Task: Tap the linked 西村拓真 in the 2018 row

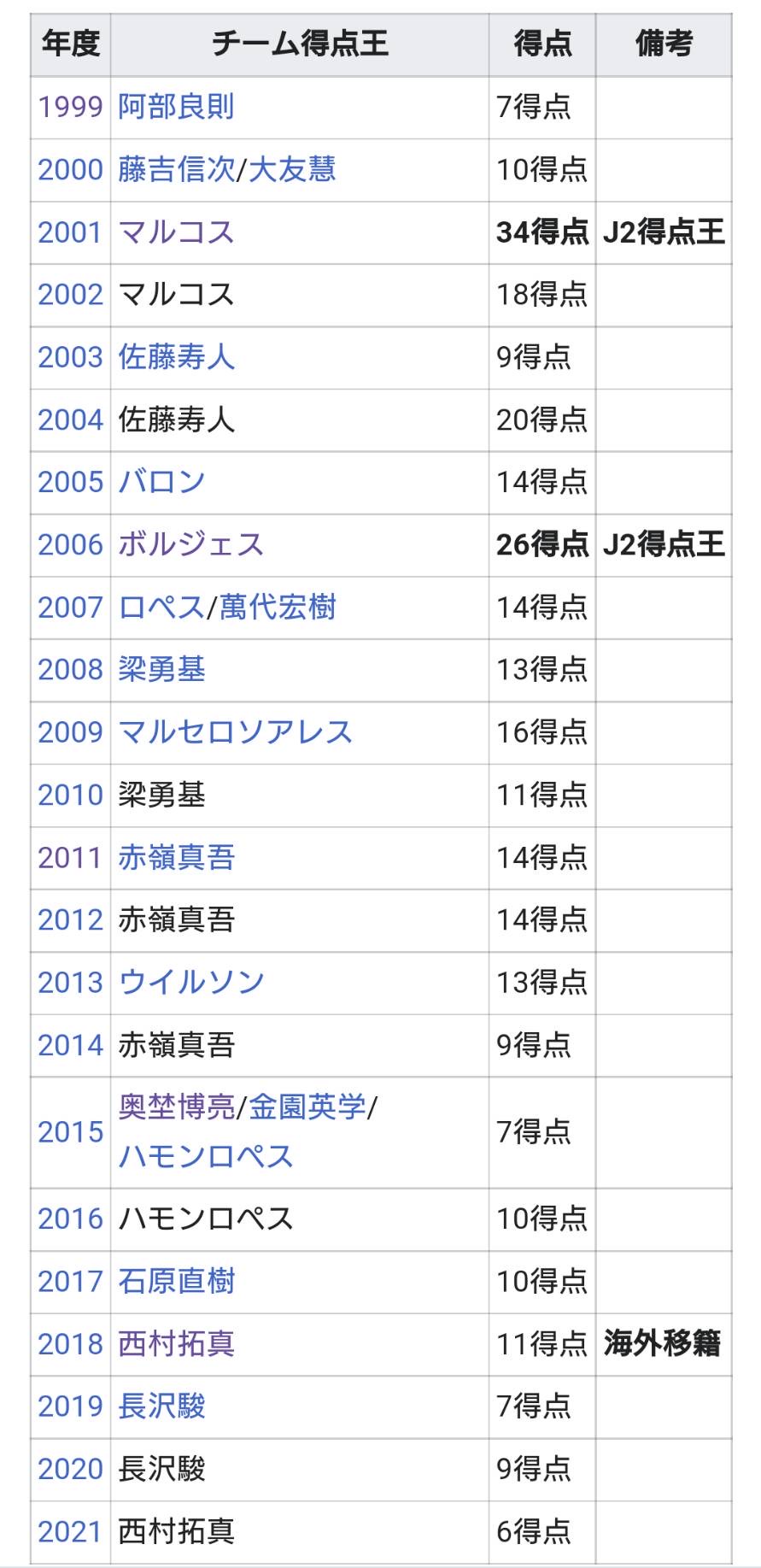Action: click(x=176, y=1344)
